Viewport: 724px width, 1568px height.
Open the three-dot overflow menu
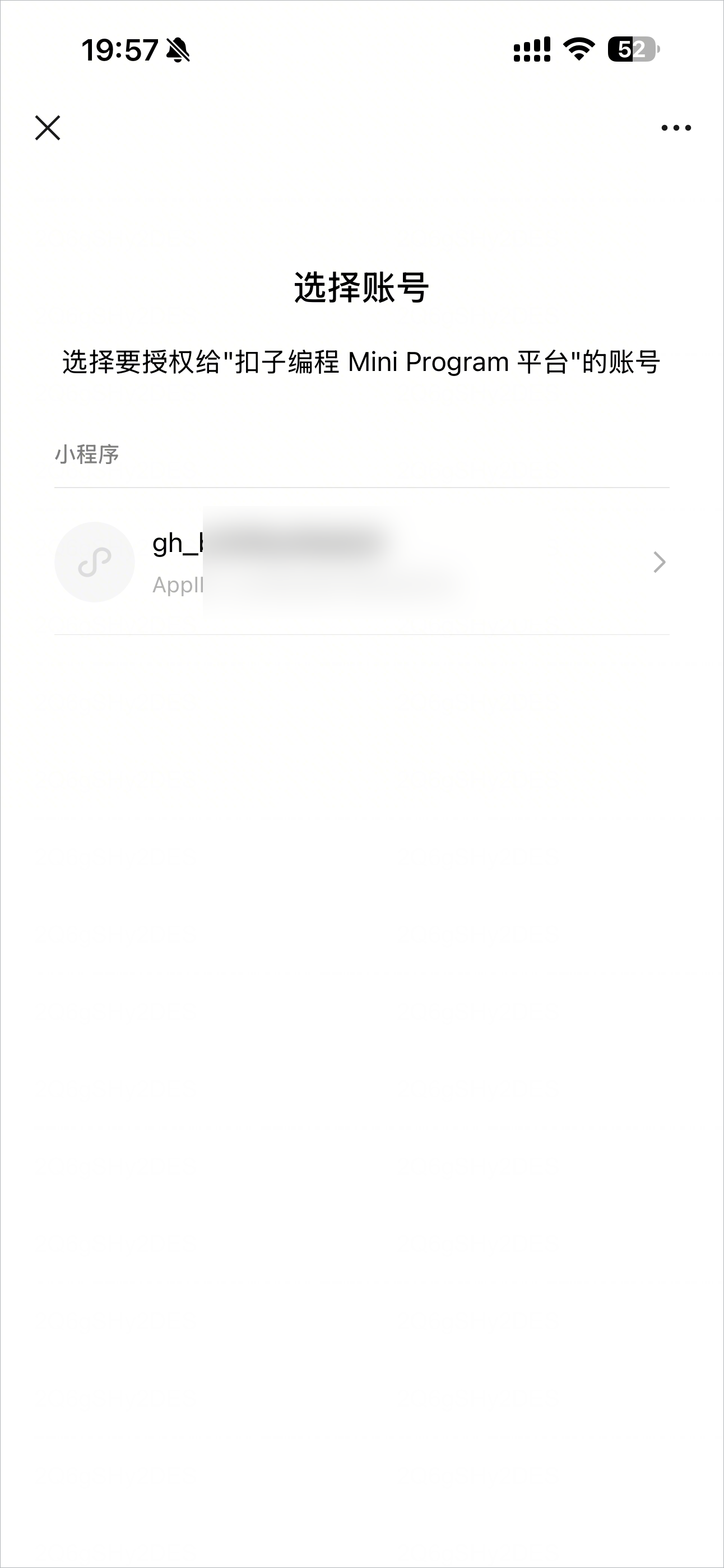[x=676, y=128]
